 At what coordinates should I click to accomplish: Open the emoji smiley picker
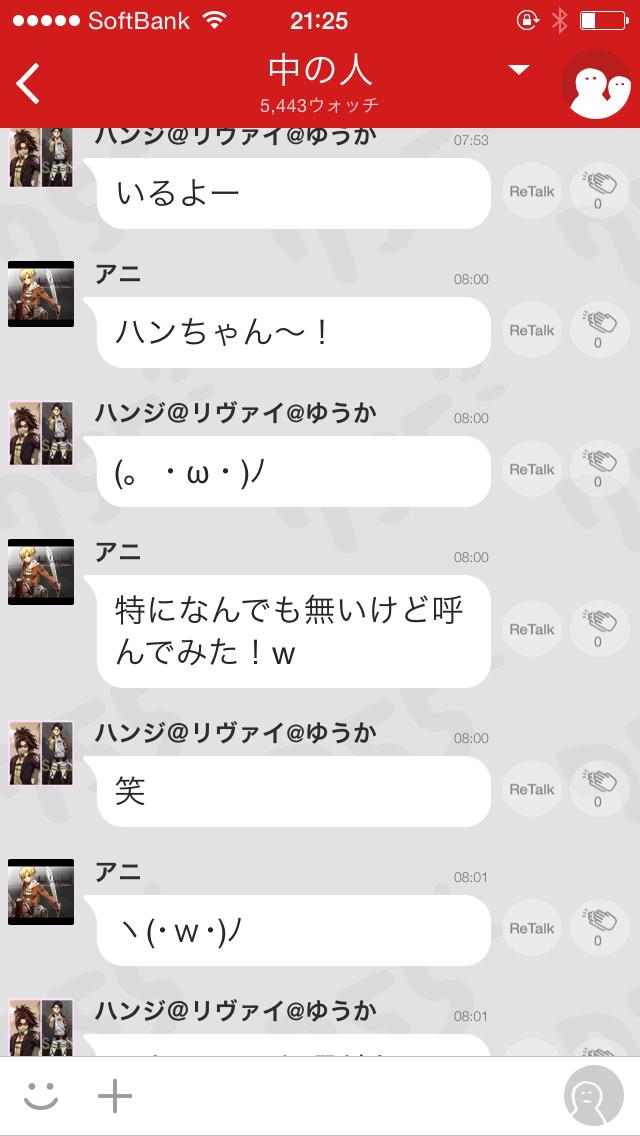[x=41, y=1097]
